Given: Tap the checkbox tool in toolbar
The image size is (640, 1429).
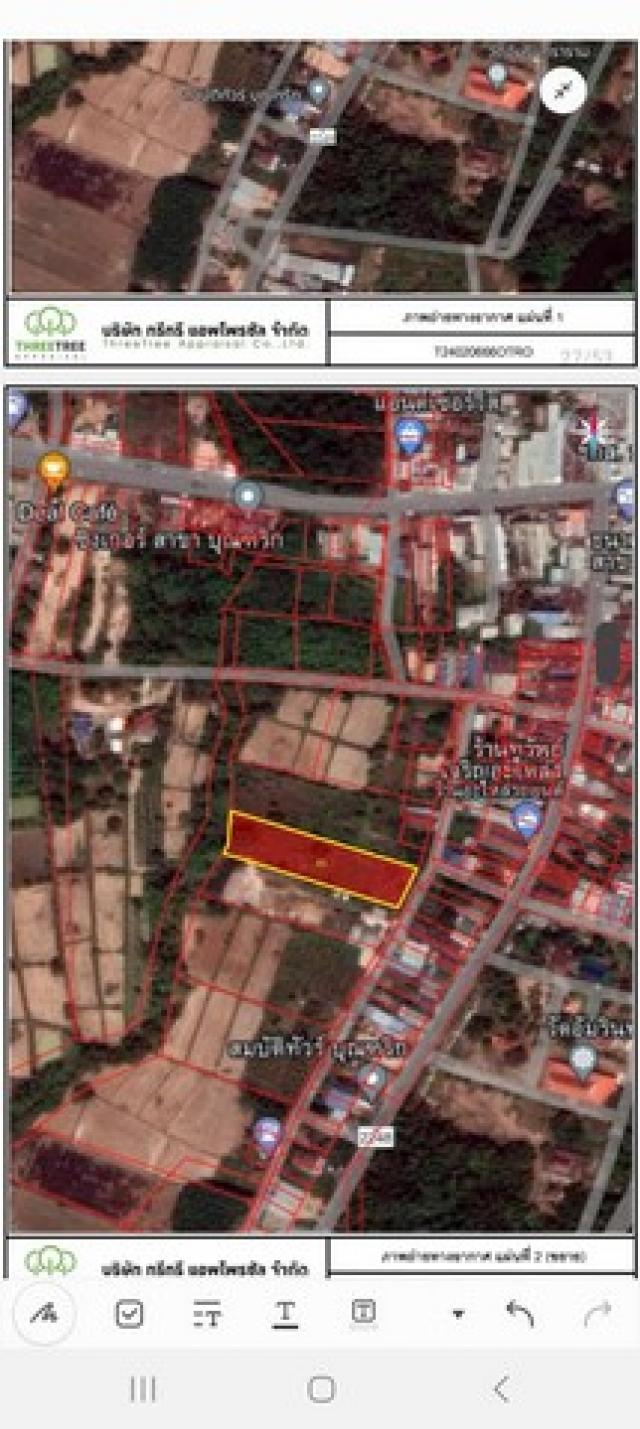Looking at the screenshot, I should pos(129,1313).
